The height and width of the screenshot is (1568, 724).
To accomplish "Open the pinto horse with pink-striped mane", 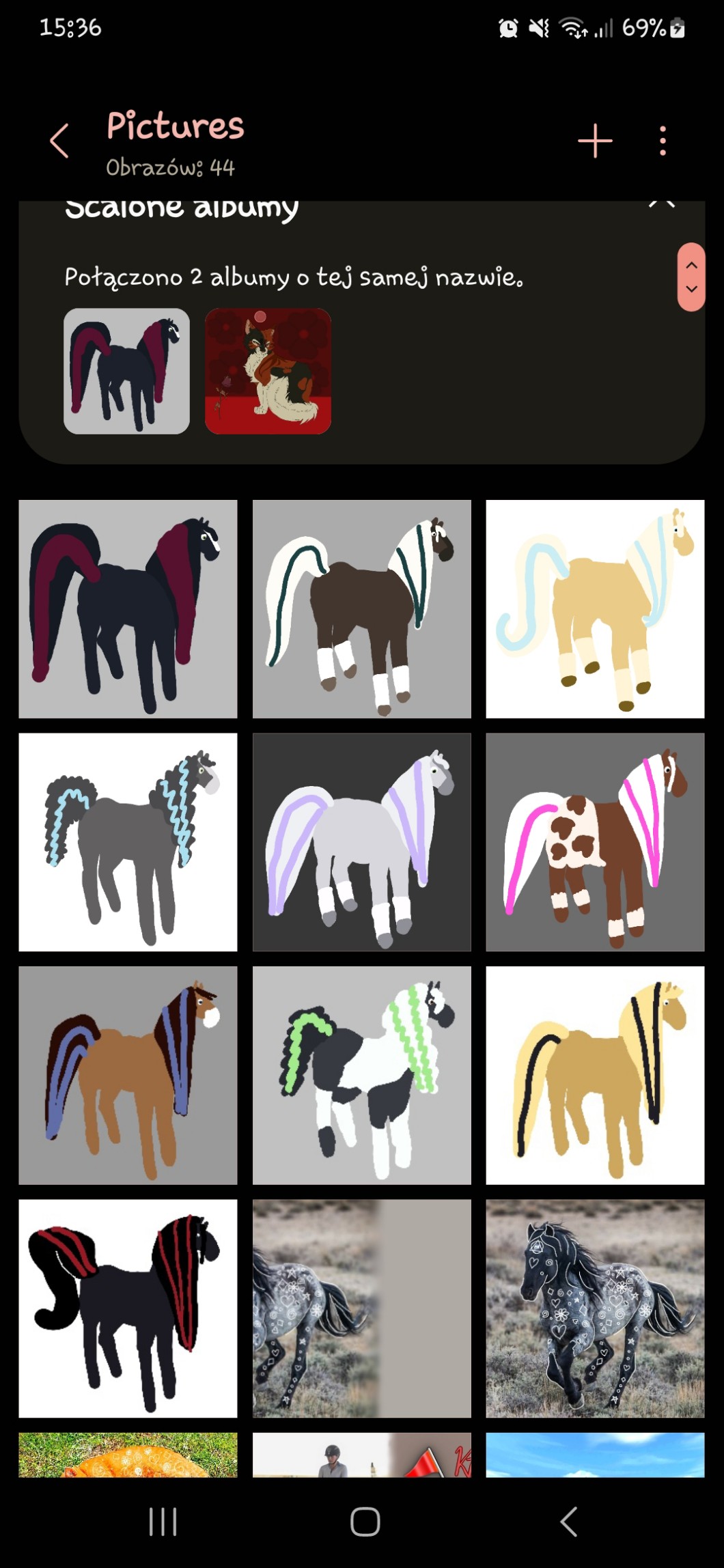I will pyautogui.click(x=595, y=842).
